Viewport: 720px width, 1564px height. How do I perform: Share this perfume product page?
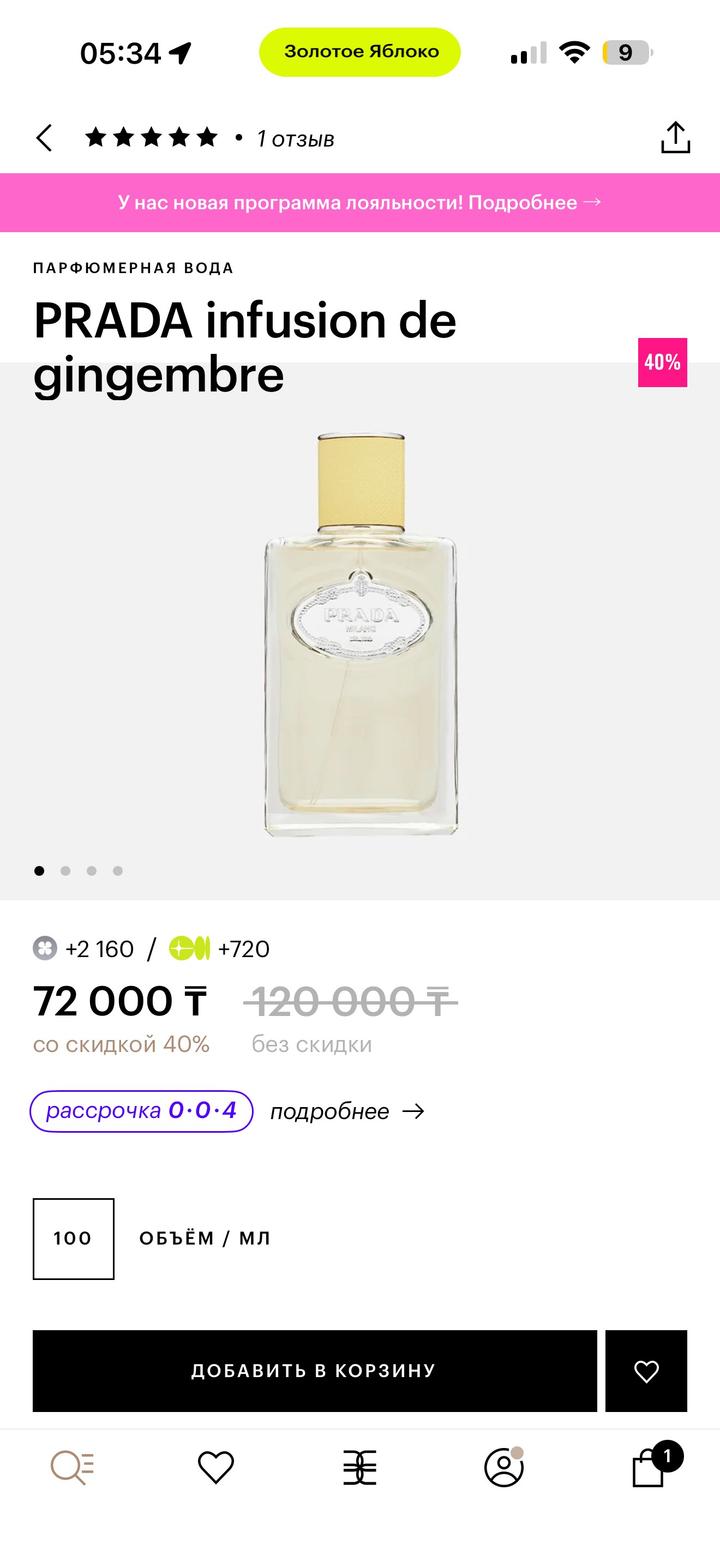coord(675,138)
